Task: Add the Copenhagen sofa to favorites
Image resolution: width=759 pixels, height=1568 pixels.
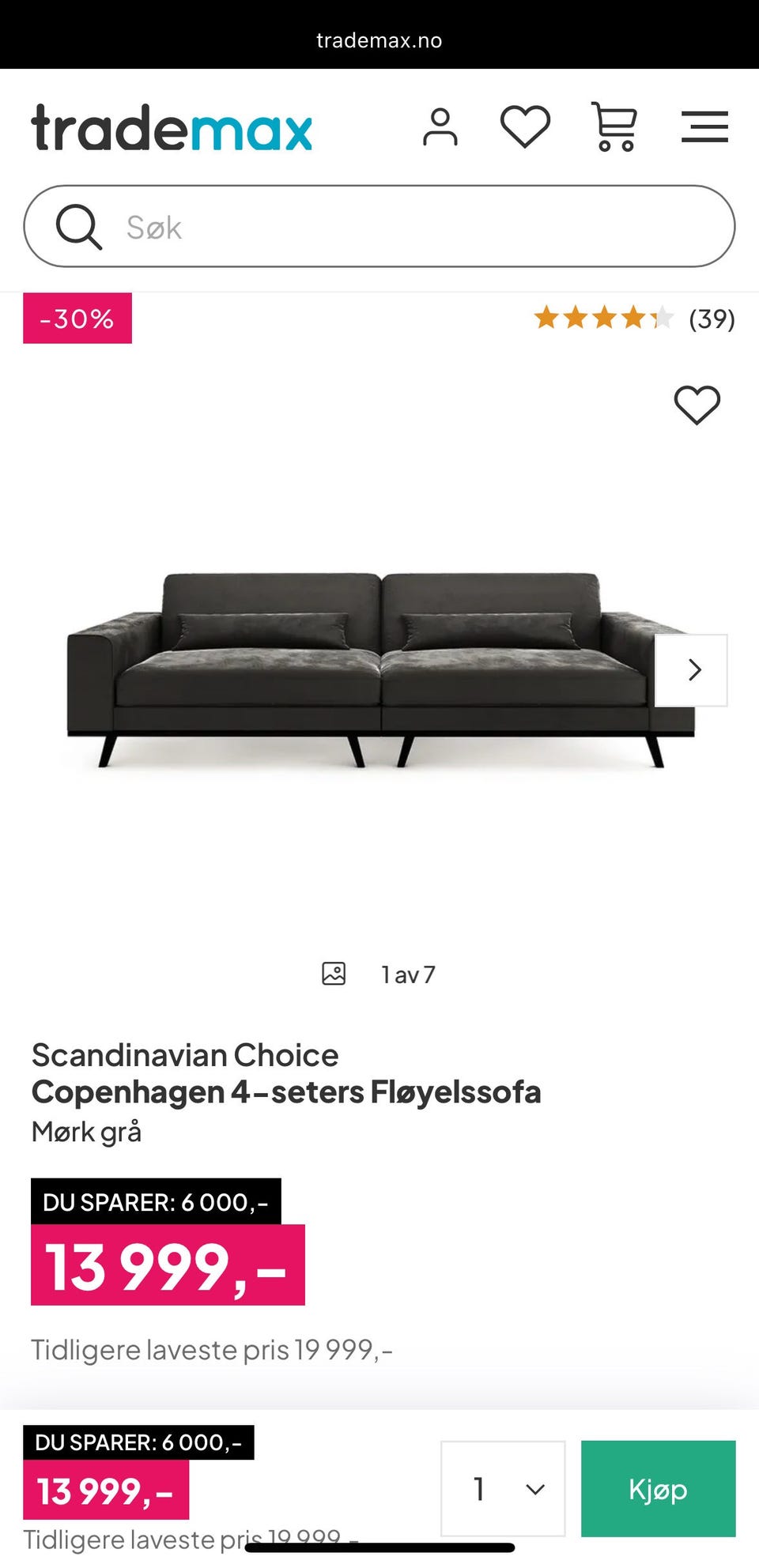Action: pos(697,405)
